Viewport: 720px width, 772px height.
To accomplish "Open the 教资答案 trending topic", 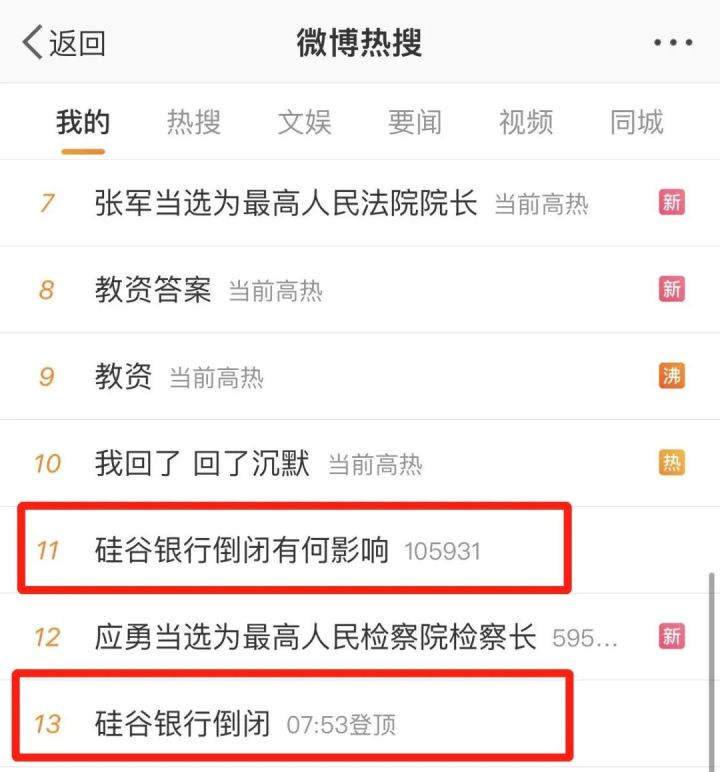I will [x=153, y=291].
